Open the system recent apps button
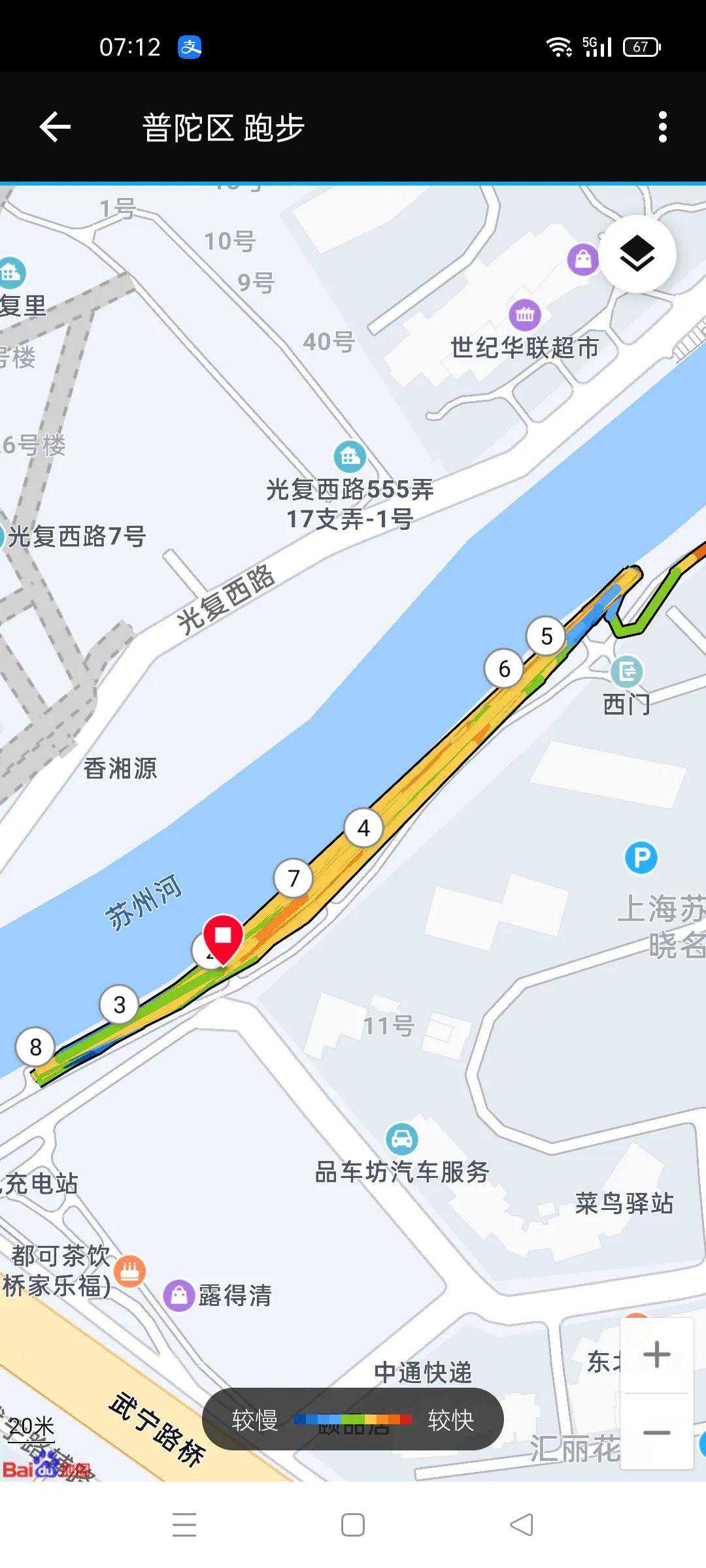The width and height of the screenshot is (706, 1568). point(184,1525)
